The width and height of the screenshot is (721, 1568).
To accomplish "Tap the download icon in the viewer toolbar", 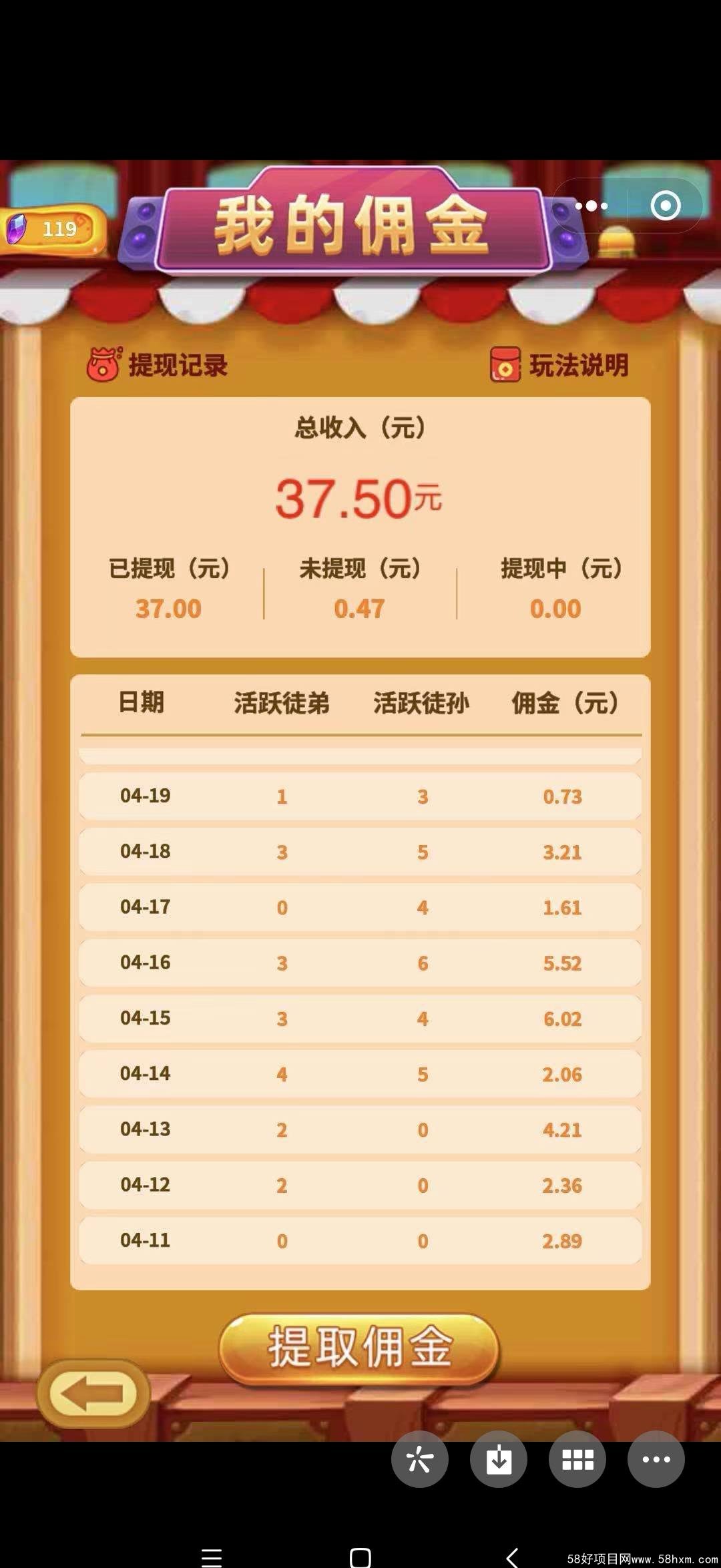I will click(499, 1460).
